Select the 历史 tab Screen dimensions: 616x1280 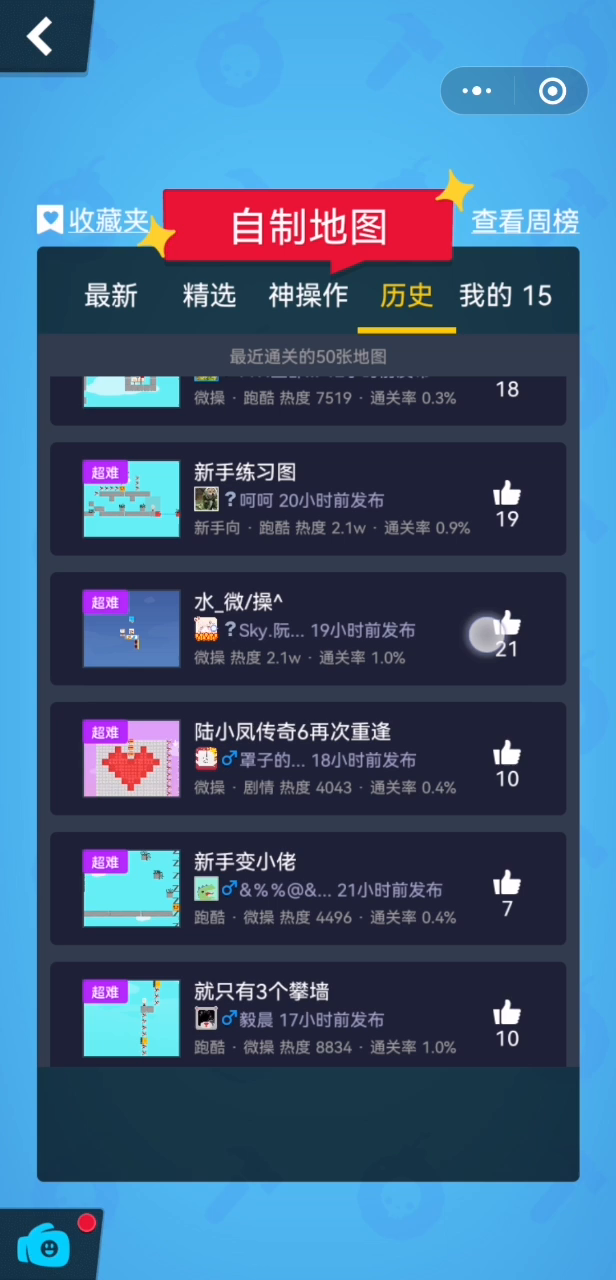pos(407,295)
